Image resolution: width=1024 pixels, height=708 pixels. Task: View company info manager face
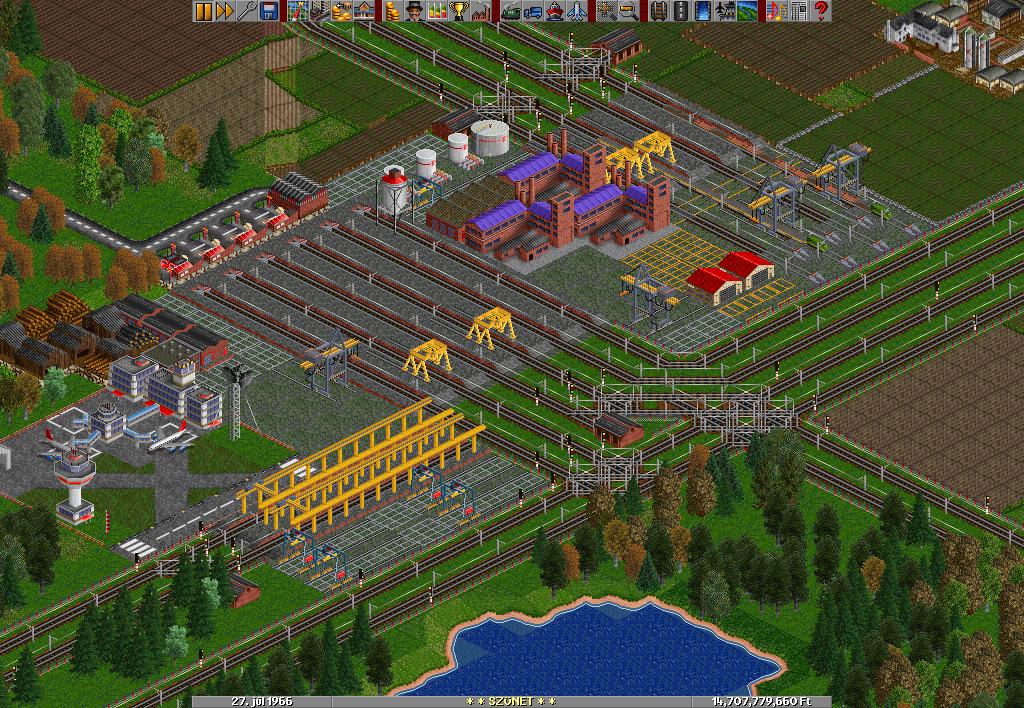[413, 11]
